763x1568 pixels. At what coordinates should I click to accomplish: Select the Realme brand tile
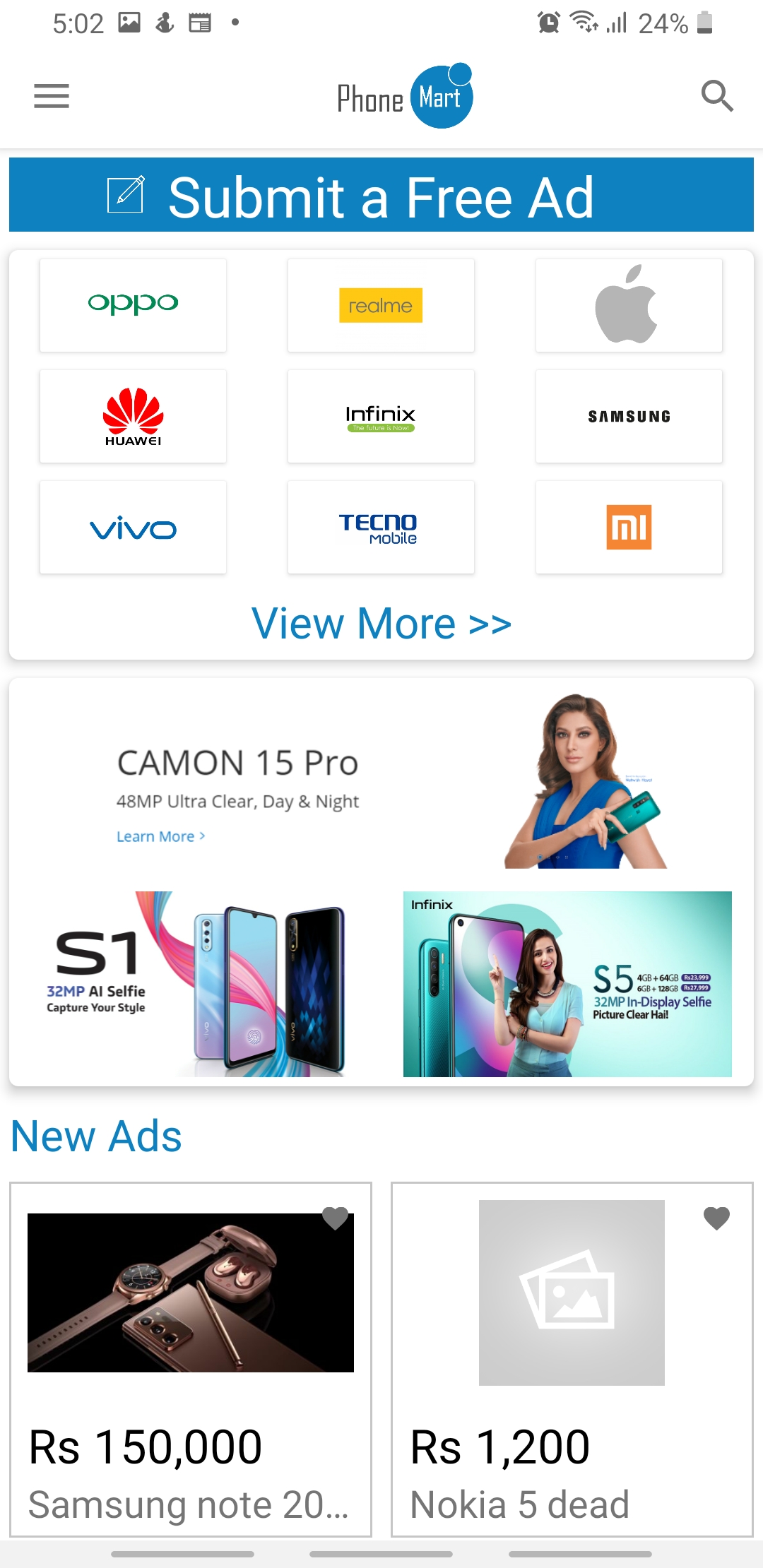(x=381, y=305)
